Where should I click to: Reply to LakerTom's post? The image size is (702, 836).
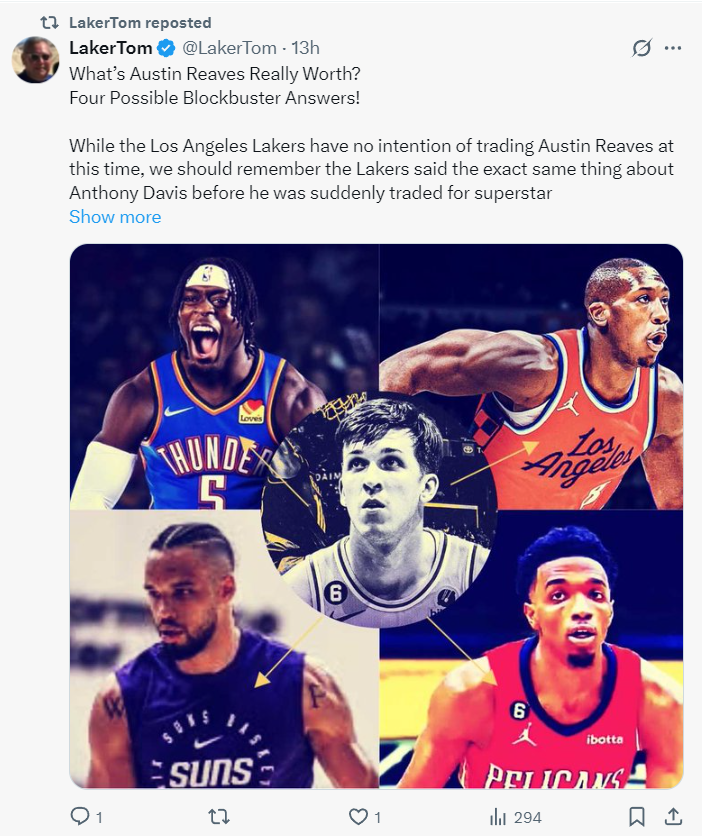[x=81, y=817]
